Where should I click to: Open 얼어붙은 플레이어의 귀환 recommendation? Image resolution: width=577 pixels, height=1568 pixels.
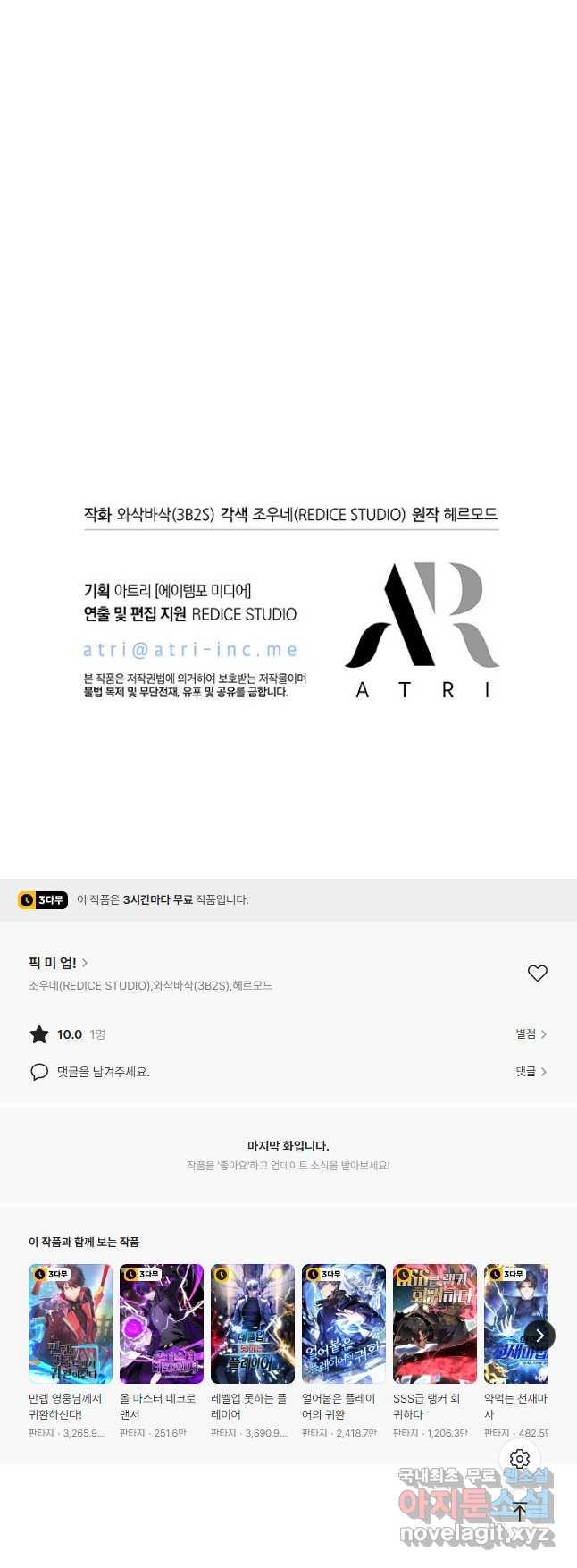coord(344,1324)
